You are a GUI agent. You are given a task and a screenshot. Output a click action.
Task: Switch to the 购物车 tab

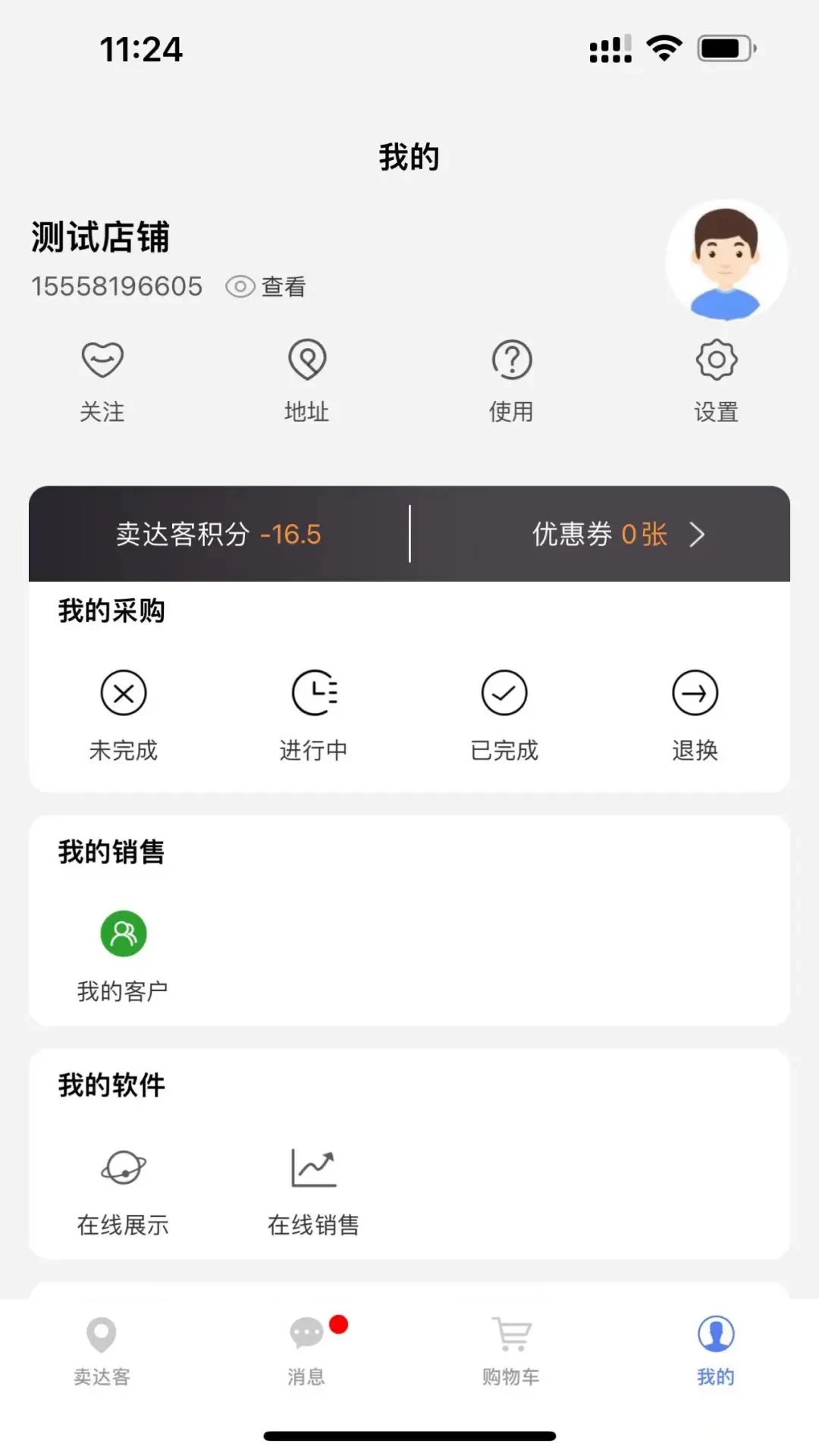[x=511, y=1351]
